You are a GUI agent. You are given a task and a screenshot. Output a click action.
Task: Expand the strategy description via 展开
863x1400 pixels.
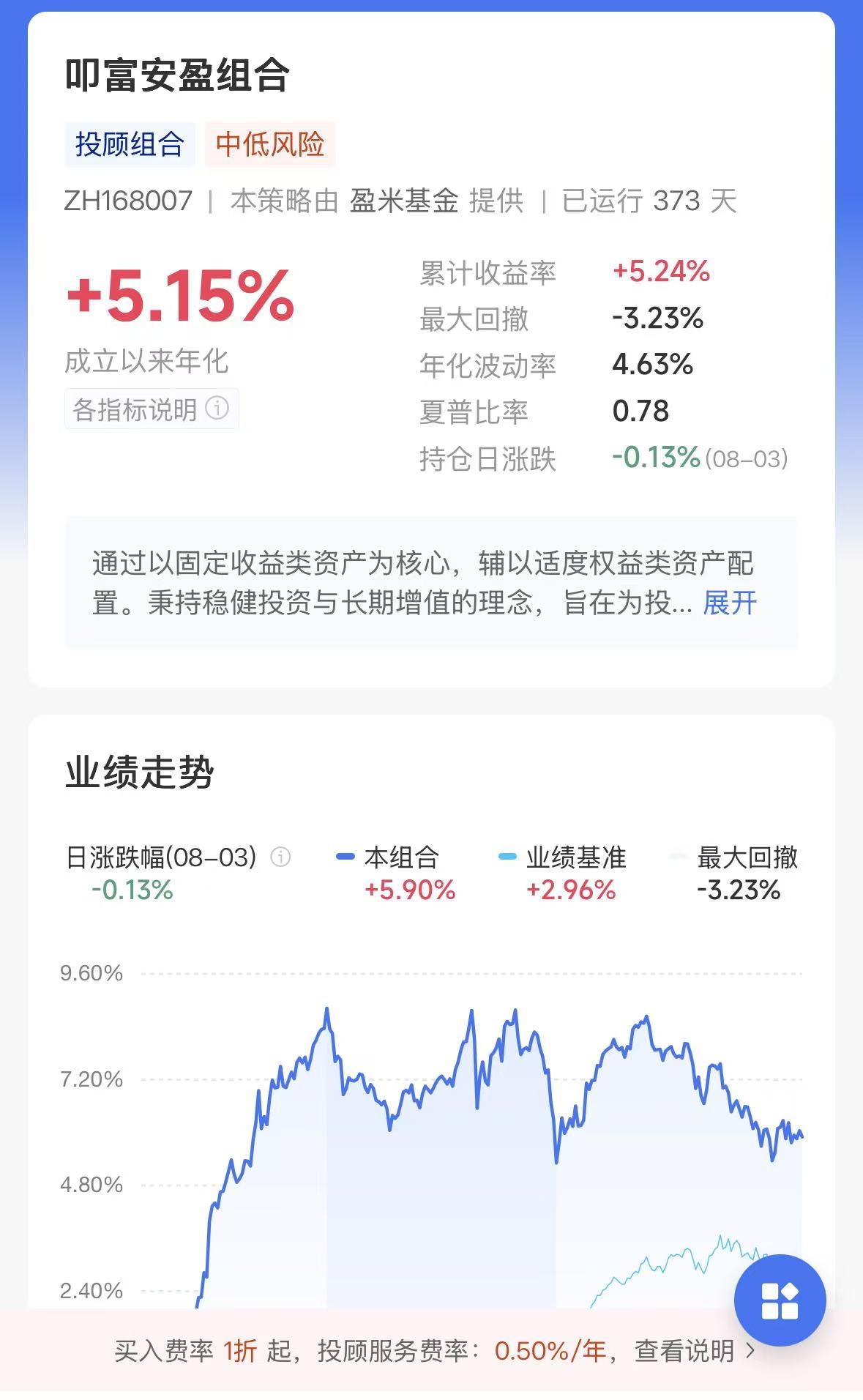tap(729, 603)
